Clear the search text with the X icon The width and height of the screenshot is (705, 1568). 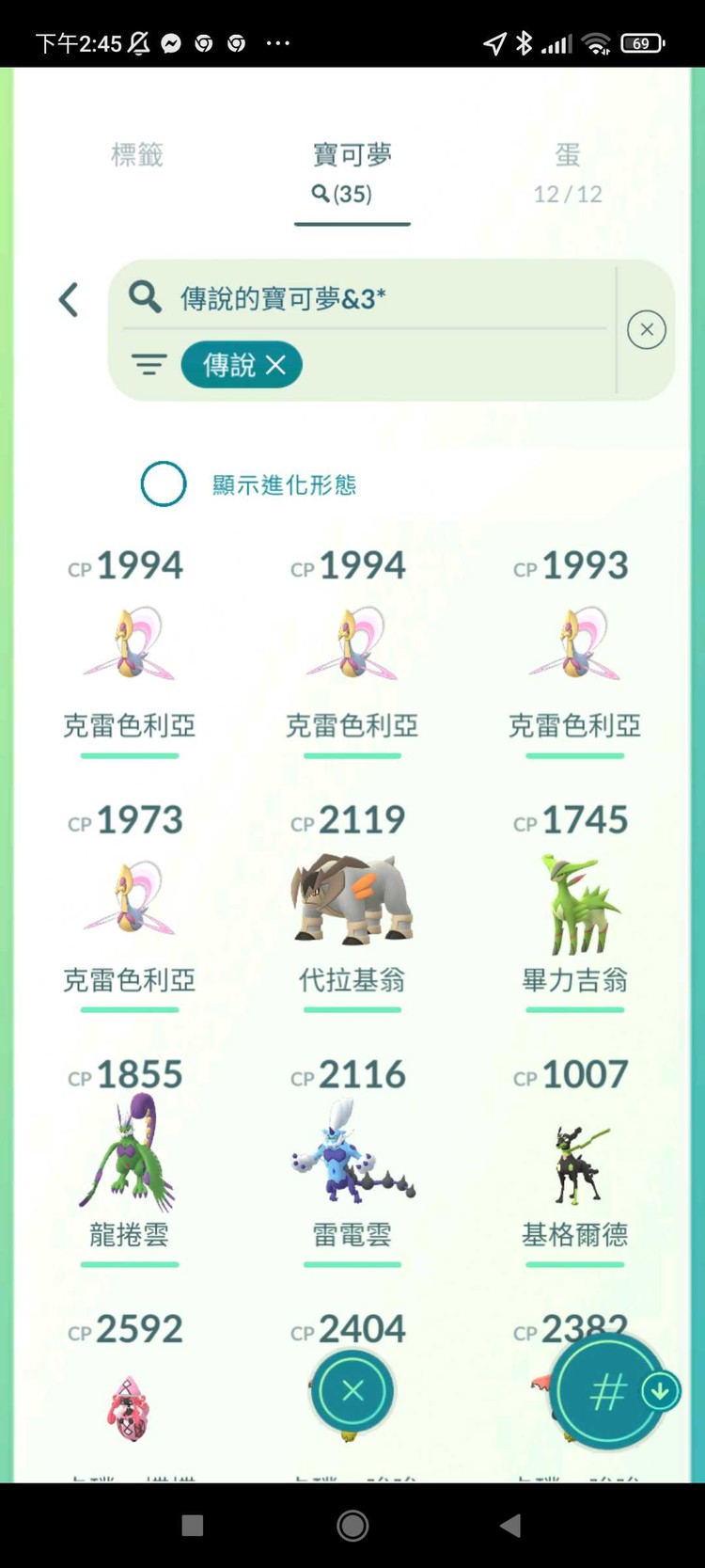647,329
